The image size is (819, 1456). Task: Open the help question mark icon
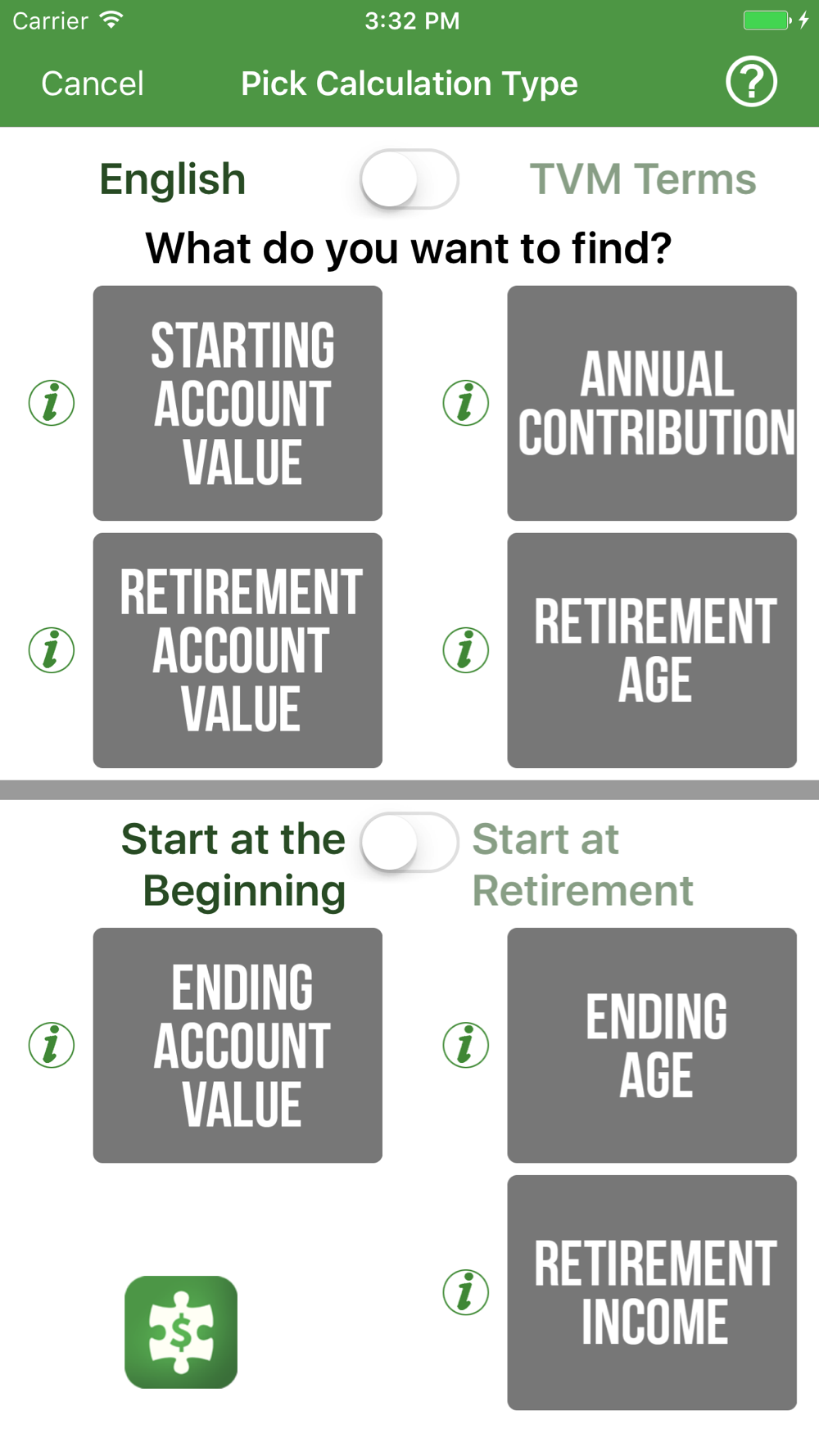click(x=751, y=83)
